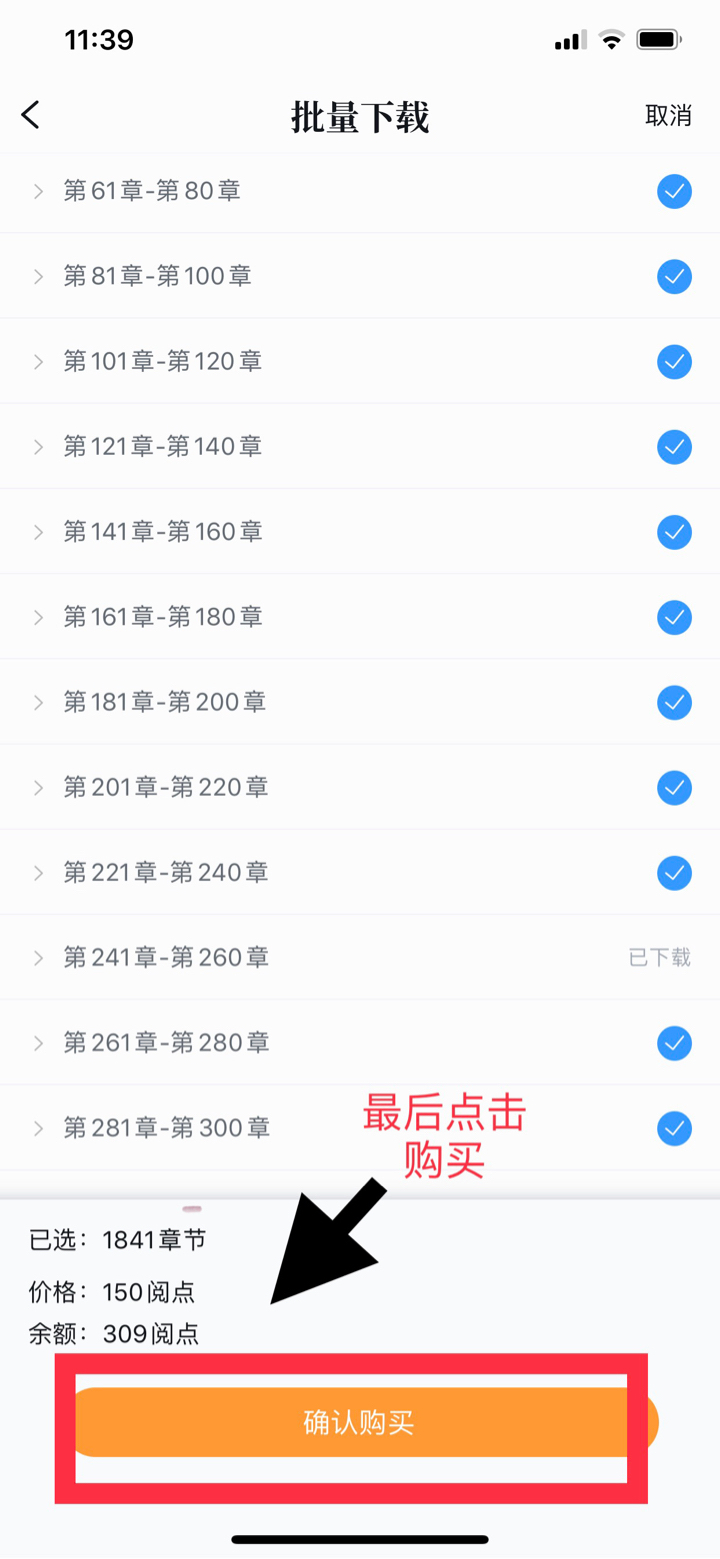Uncheck the 第121章-第140章 group
Viewport: 720px width, 1559px height.
pos(674,446)
